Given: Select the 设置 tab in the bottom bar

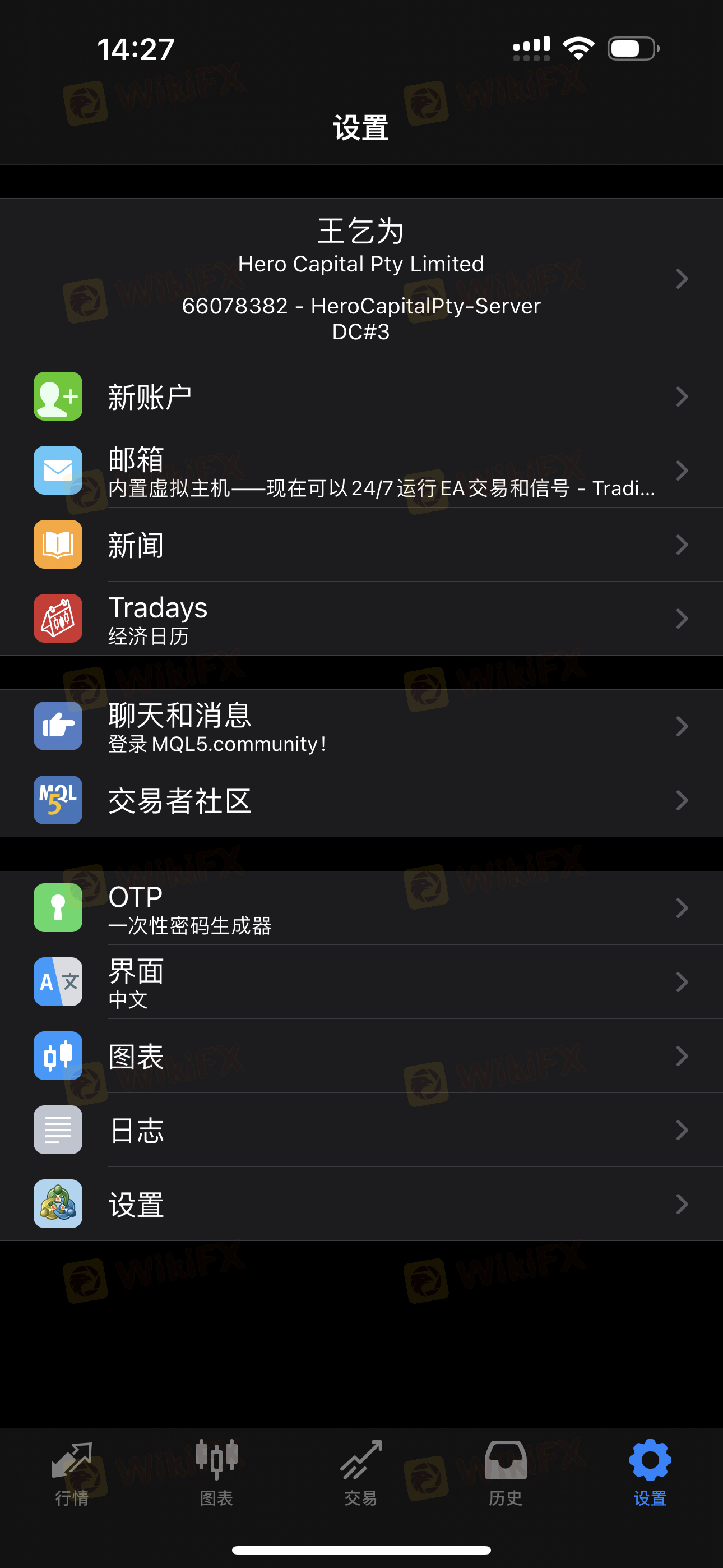Looking at the screenshot, I should coord(650,1472).
